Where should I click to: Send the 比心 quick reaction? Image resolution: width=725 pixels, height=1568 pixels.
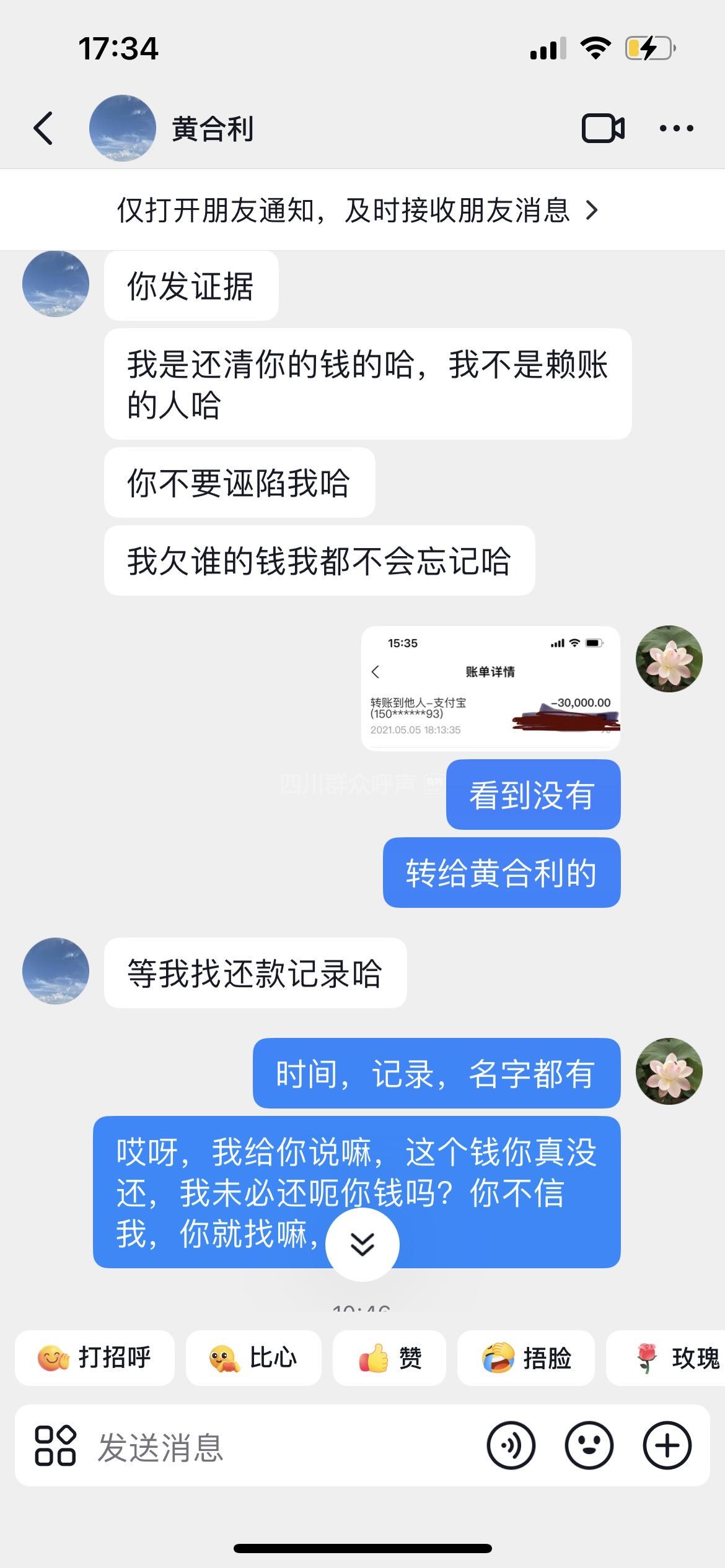click(253, 1358)
